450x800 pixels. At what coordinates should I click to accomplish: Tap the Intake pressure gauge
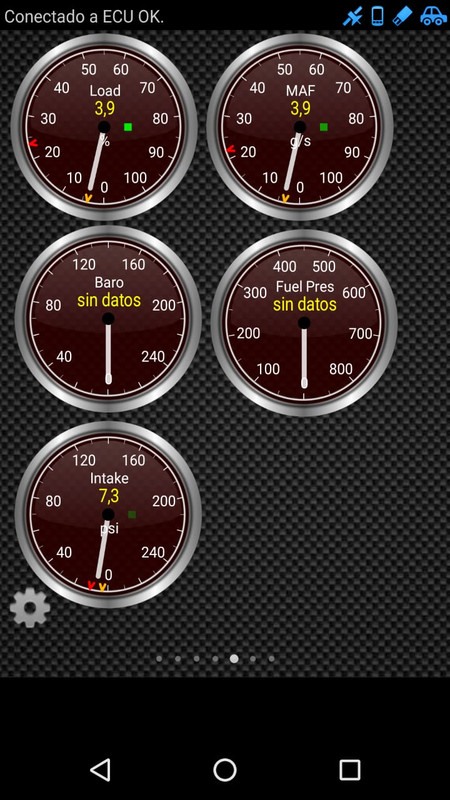pos(108,515)
